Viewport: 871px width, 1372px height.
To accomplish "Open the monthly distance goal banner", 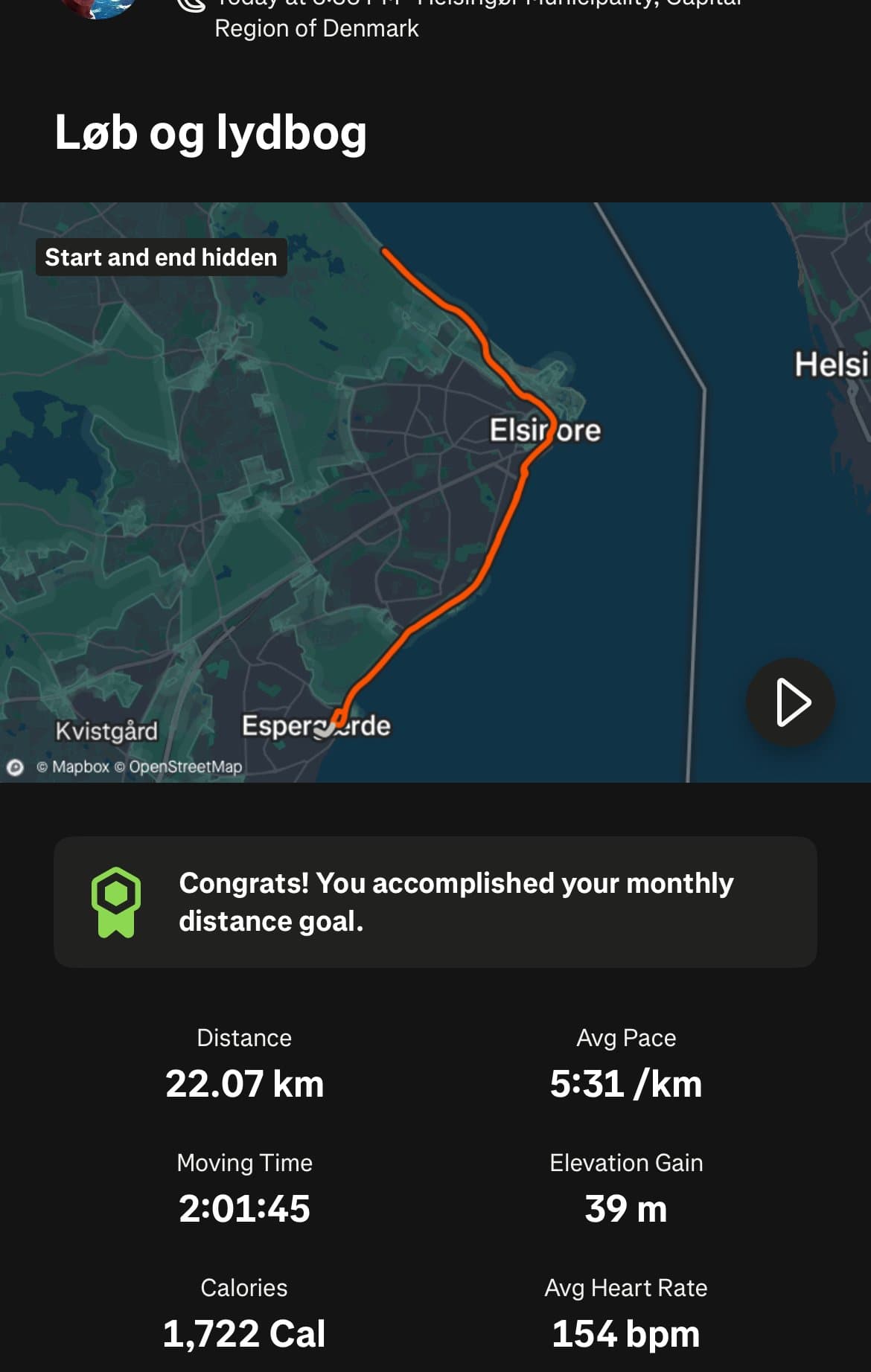I will click(435, 902).
